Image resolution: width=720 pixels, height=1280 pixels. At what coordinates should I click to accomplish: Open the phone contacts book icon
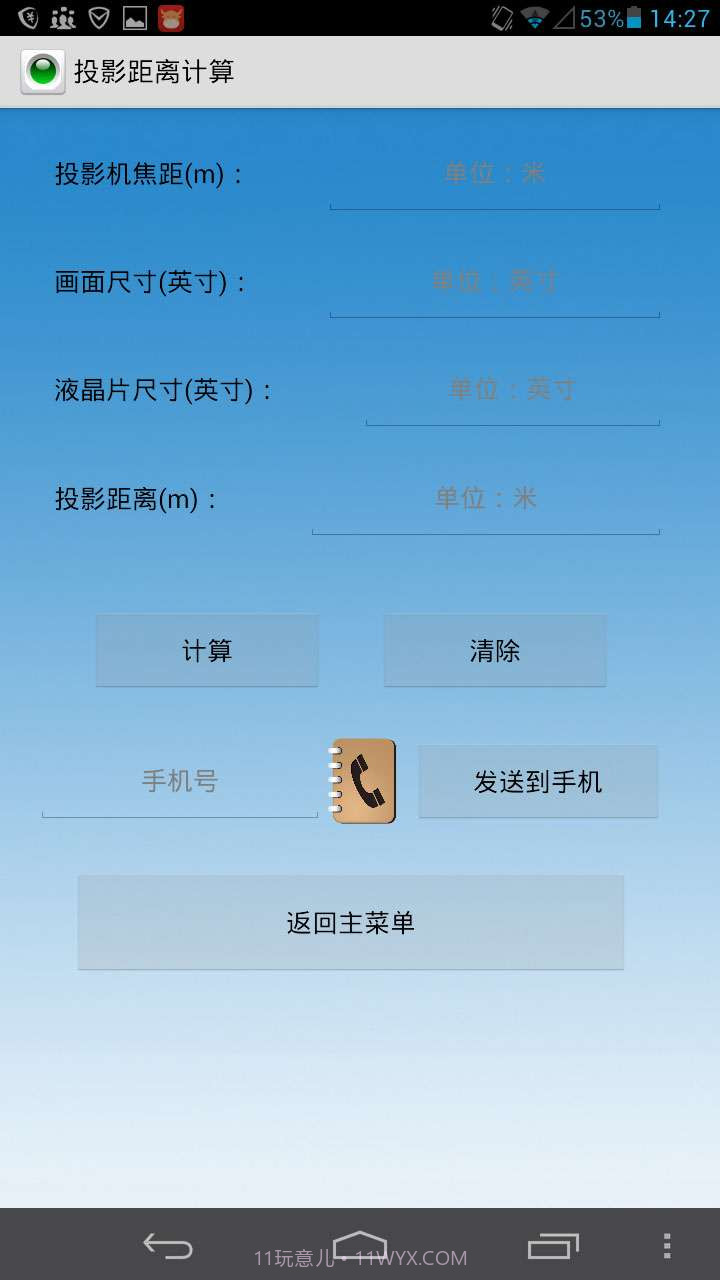click(362, 781)
